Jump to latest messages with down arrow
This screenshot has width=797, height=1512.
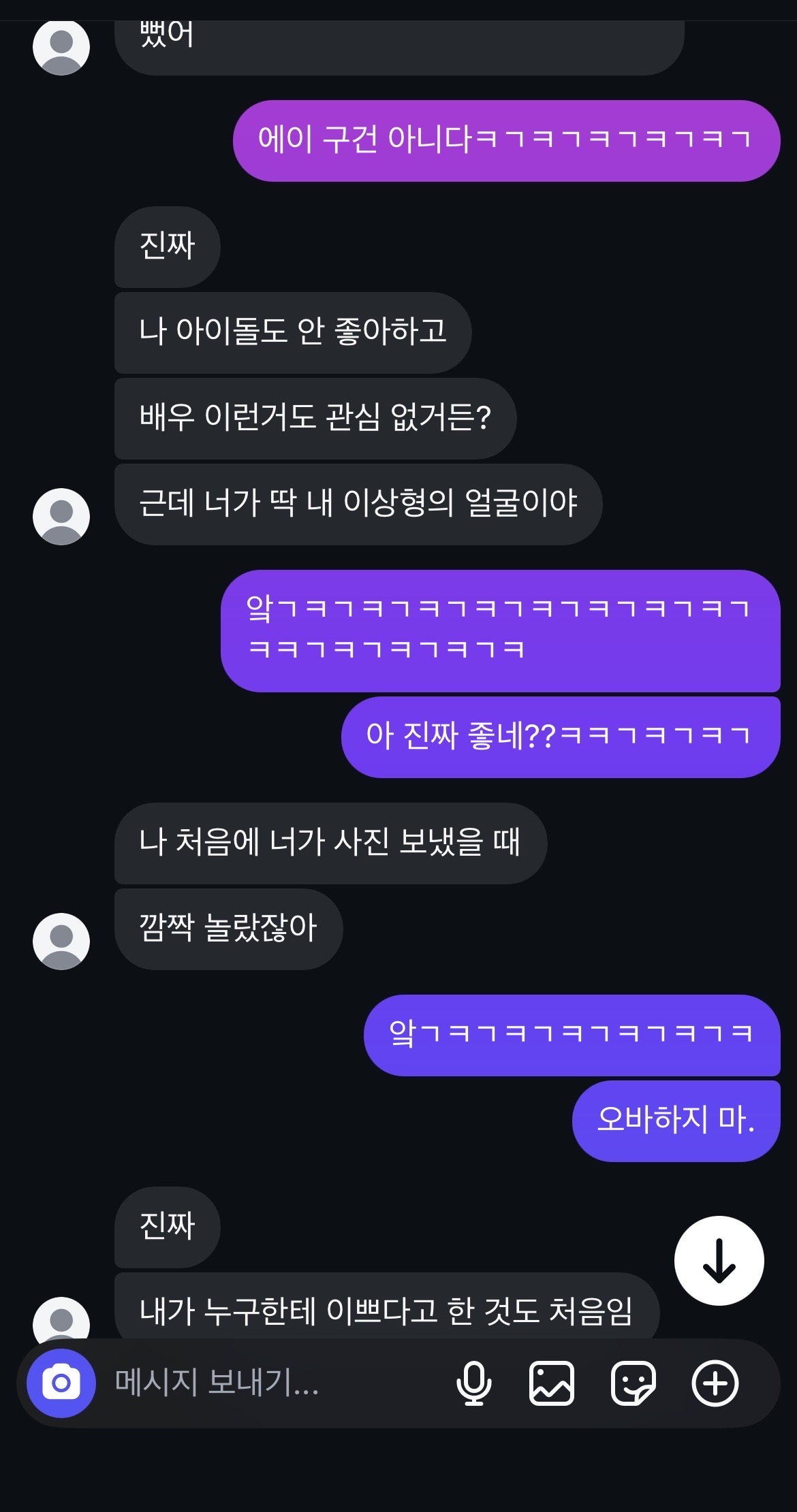click(719, 1260)
